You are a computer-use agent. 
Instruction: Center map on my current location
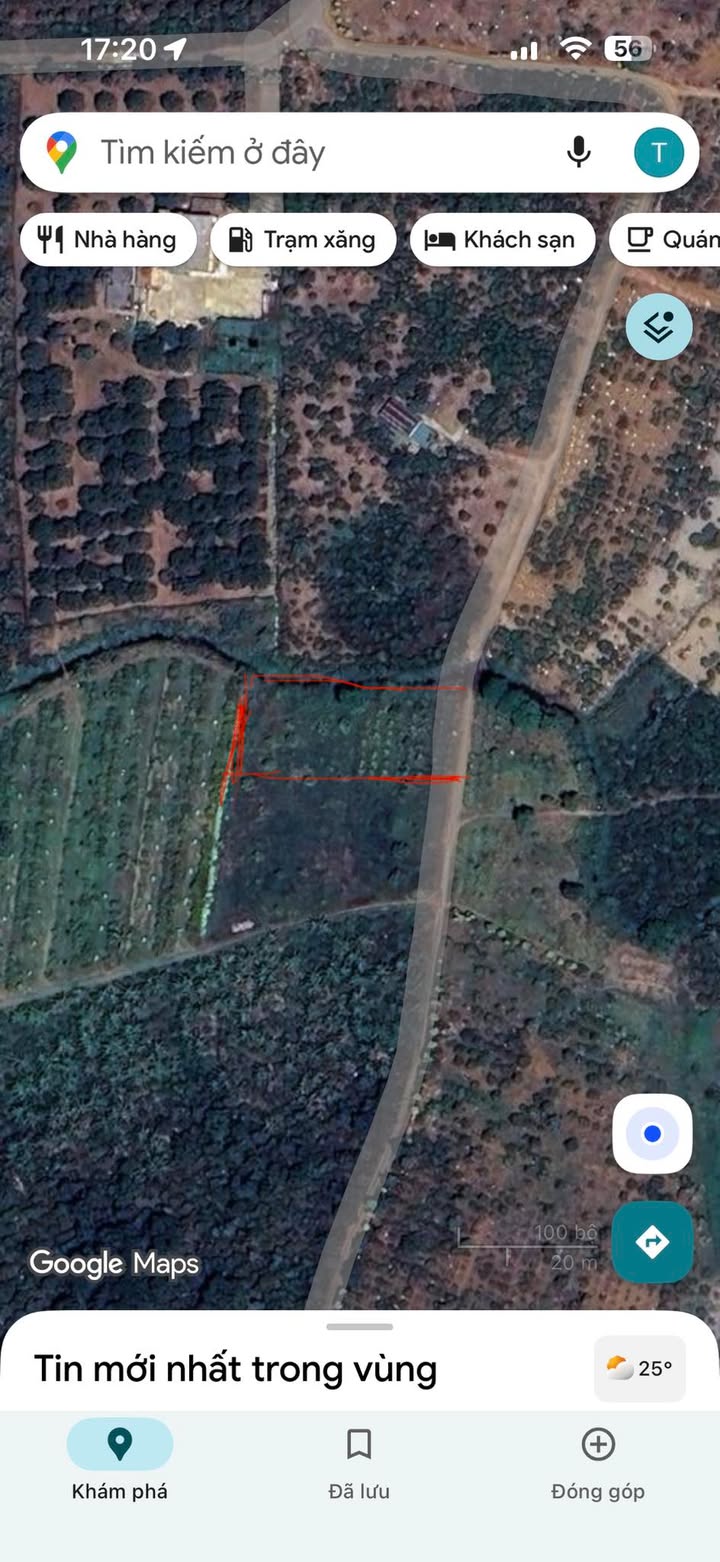[653, 1134]
